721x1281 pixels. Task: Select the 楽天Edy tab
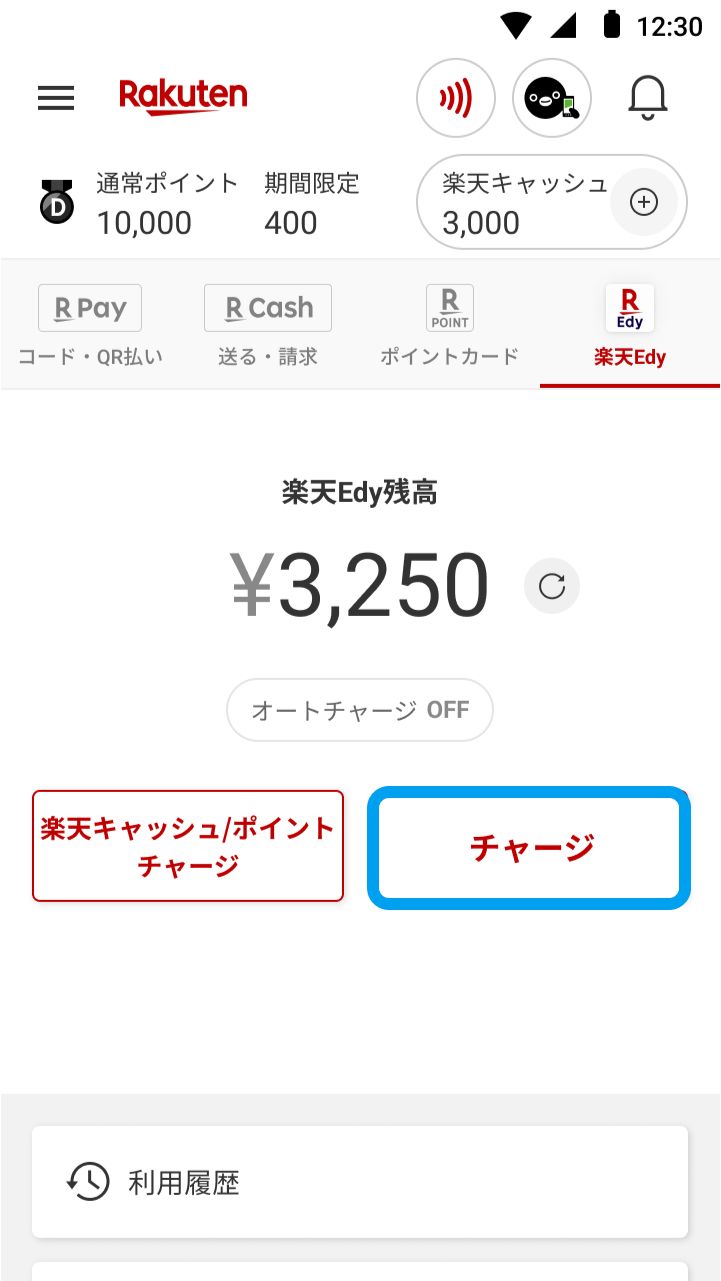coord(630,326)
